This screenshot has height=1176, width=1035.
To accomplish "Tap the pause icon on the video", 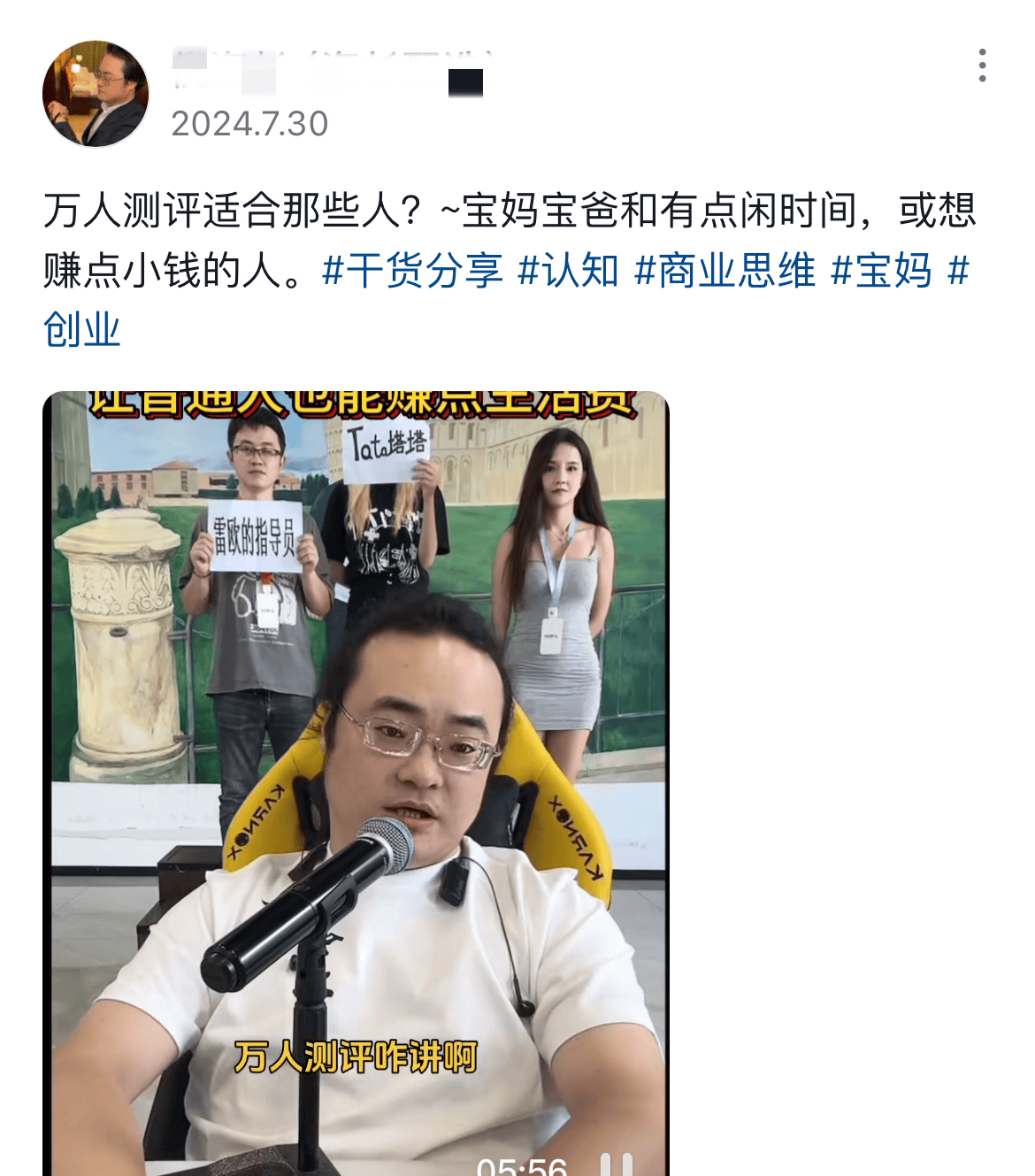I will click(x=617, y=1164).
